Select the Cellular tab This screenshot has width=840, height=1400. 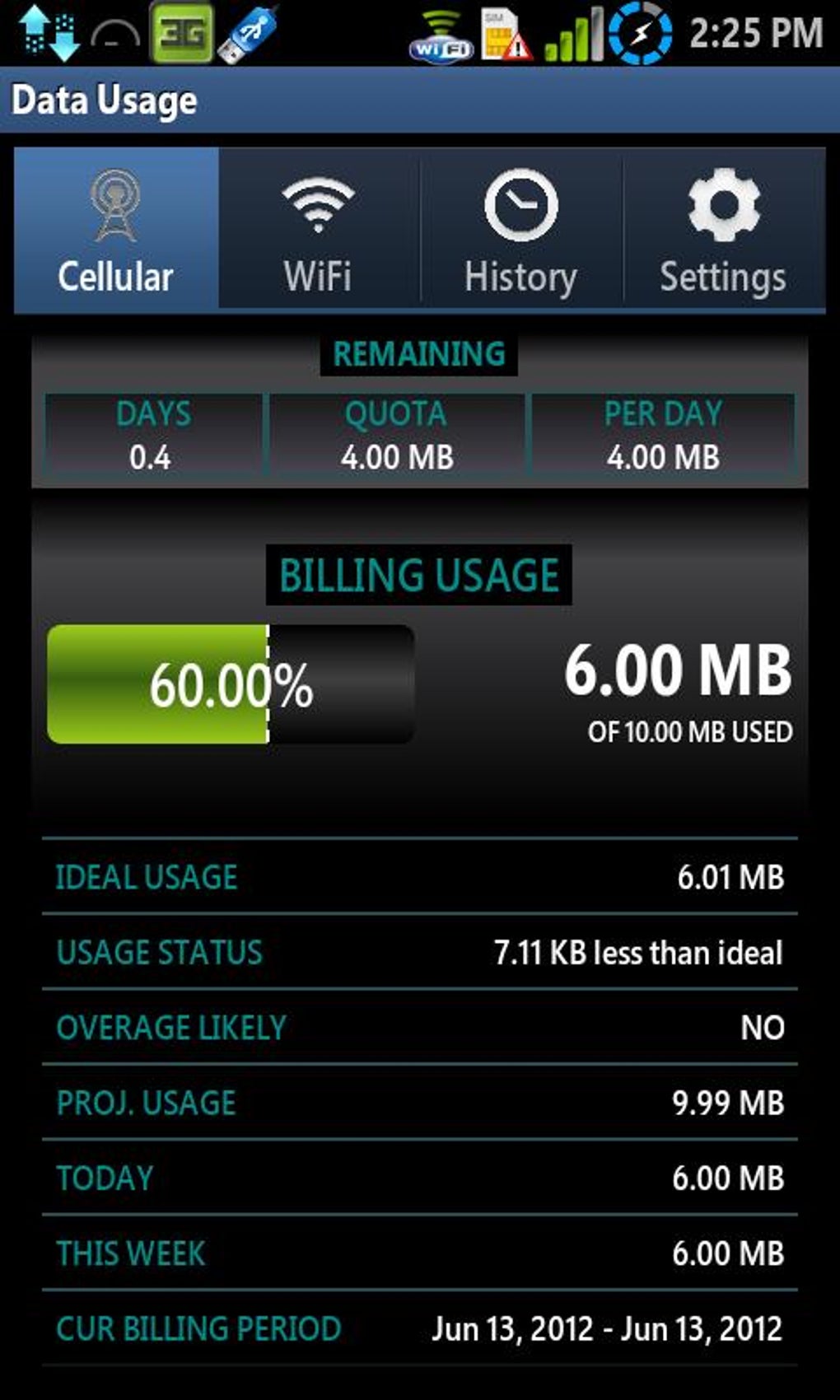pos(116,231)
